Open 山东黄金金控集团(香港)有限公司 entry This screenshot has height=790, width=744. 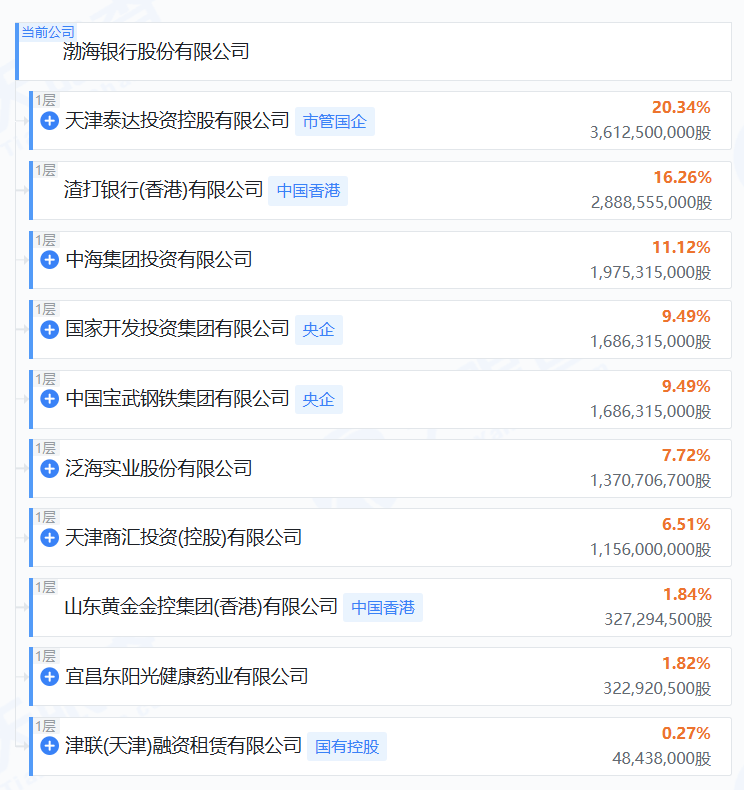coord(201,607)
